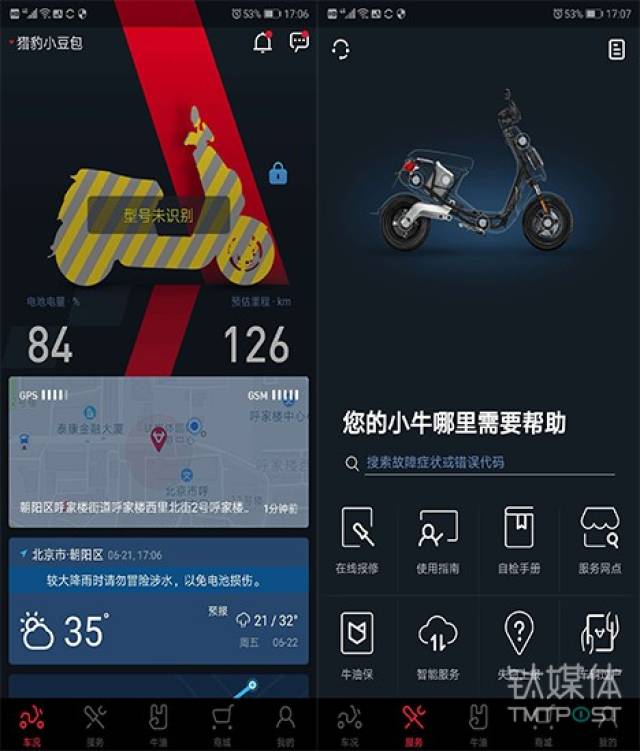Open the vehicle location map card
The image size is (640, 751).
tap(158, 450)
